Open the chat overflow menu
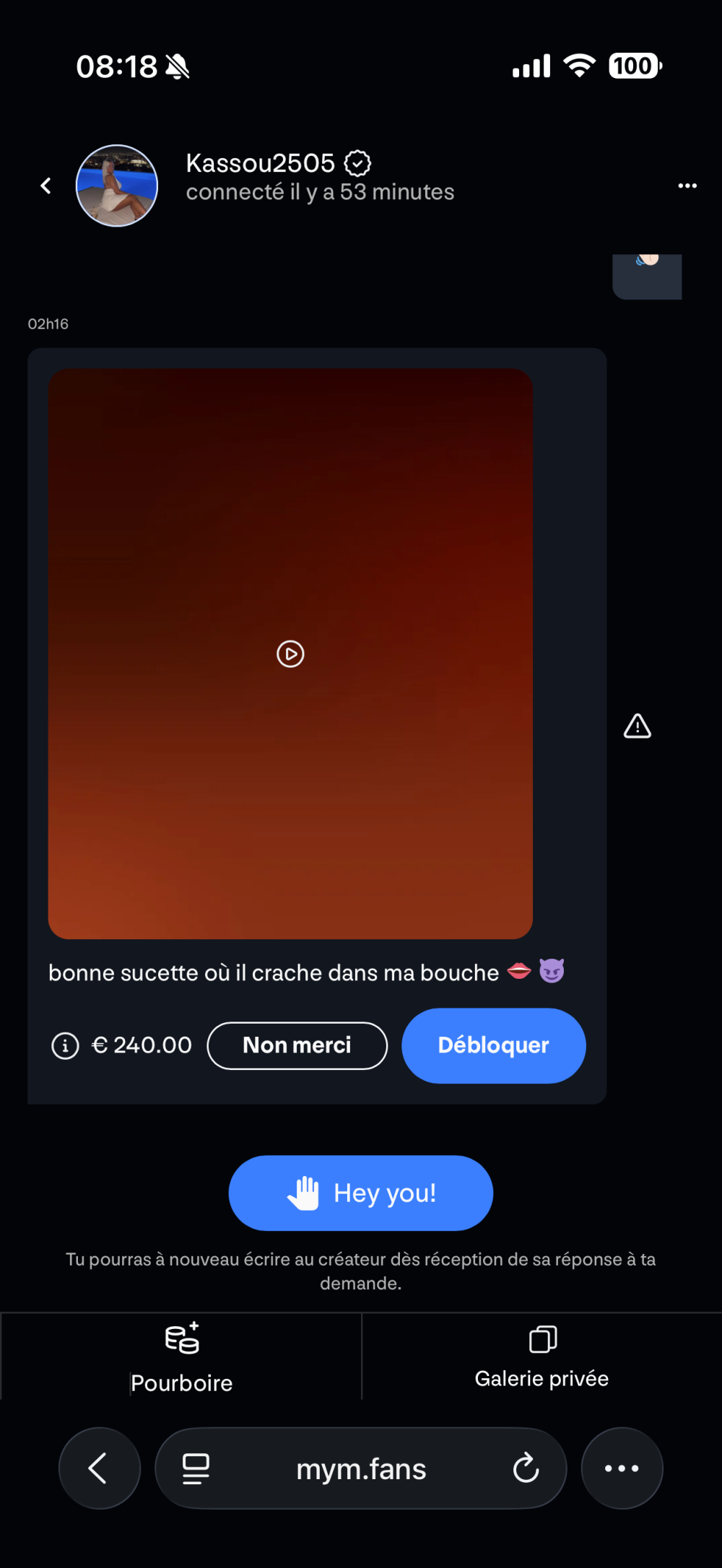Viewport: 722px width, 1568px height. [687, 186]
